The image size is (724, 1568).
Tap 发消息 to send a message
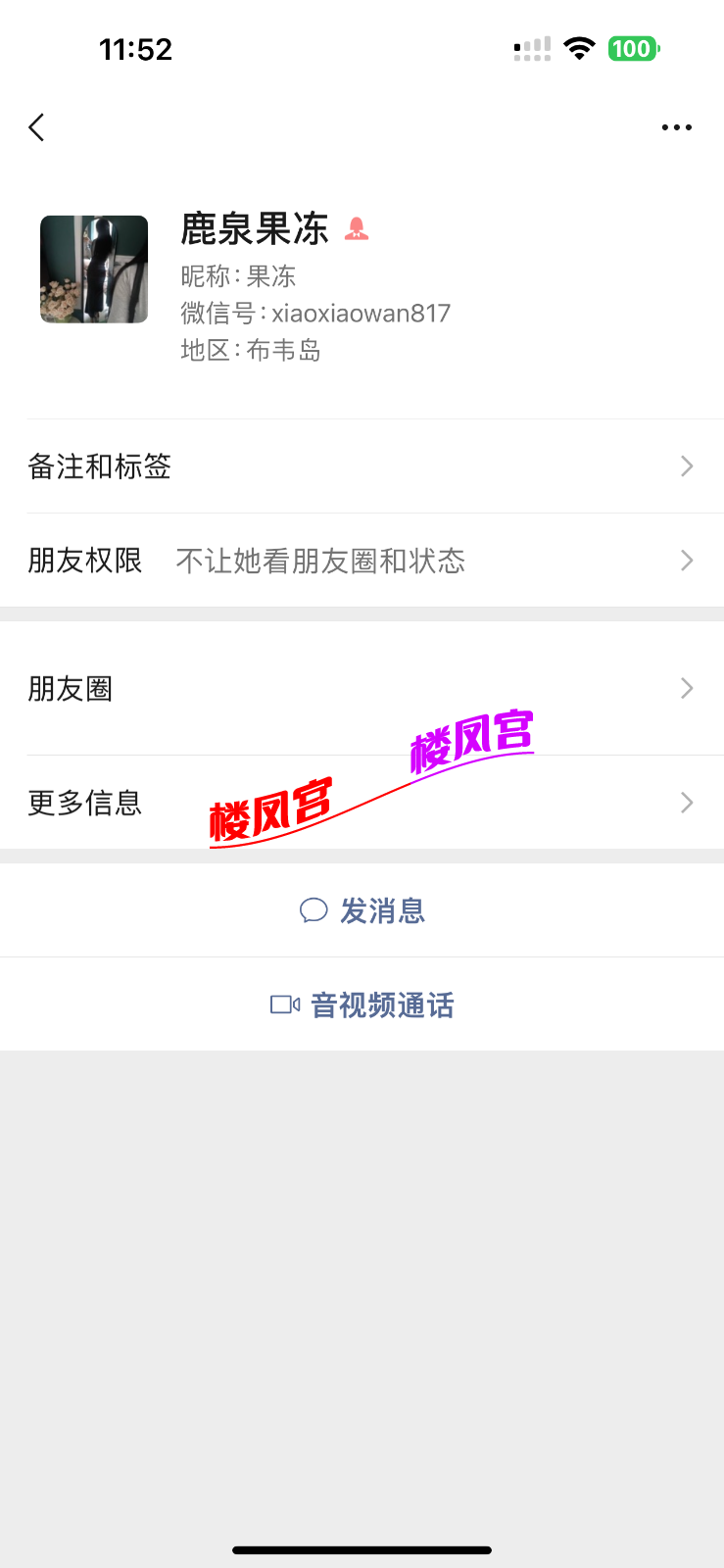362,910
